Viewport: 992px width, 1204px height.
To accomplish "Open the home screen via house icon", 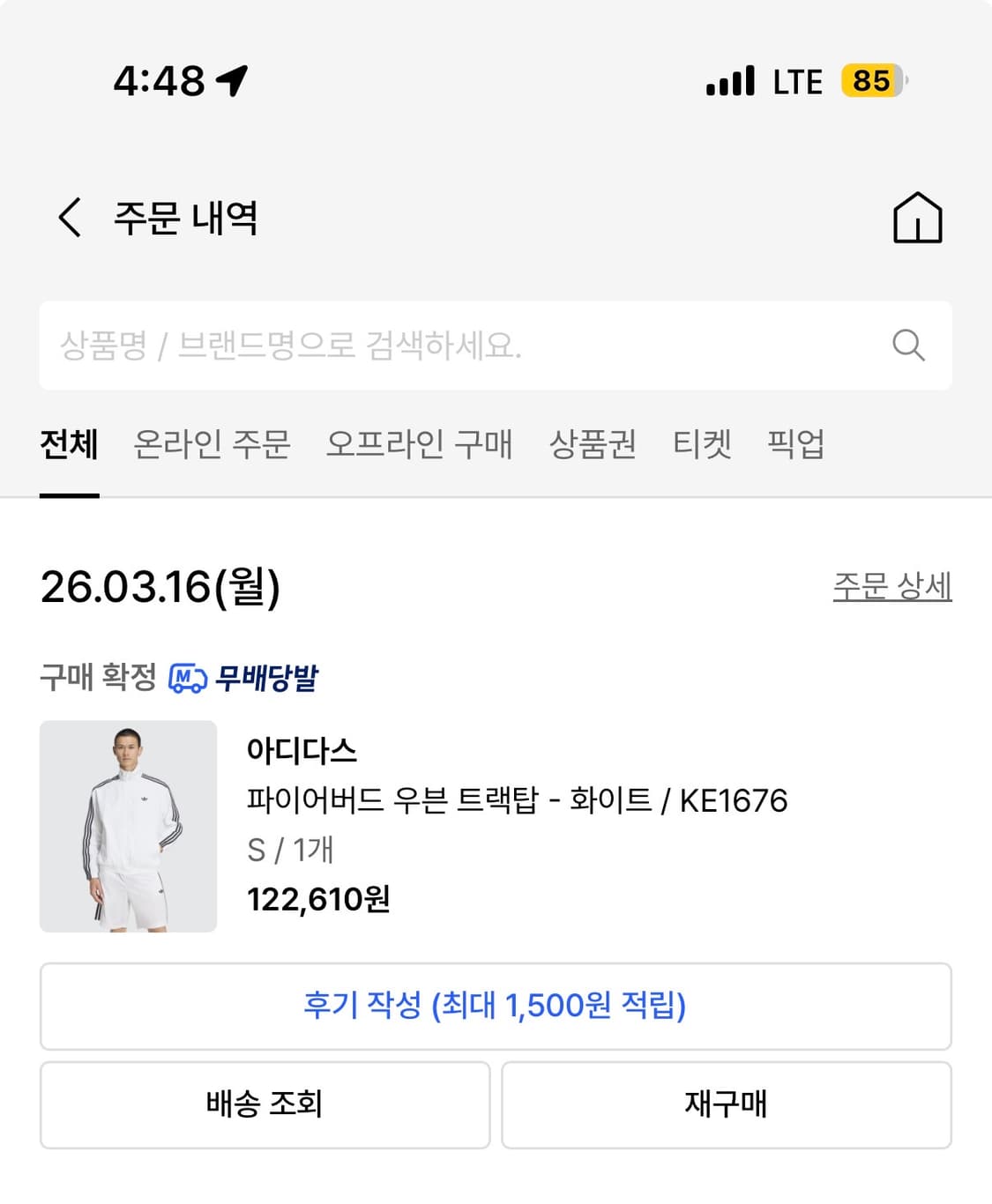I will (x=920, y=218).
